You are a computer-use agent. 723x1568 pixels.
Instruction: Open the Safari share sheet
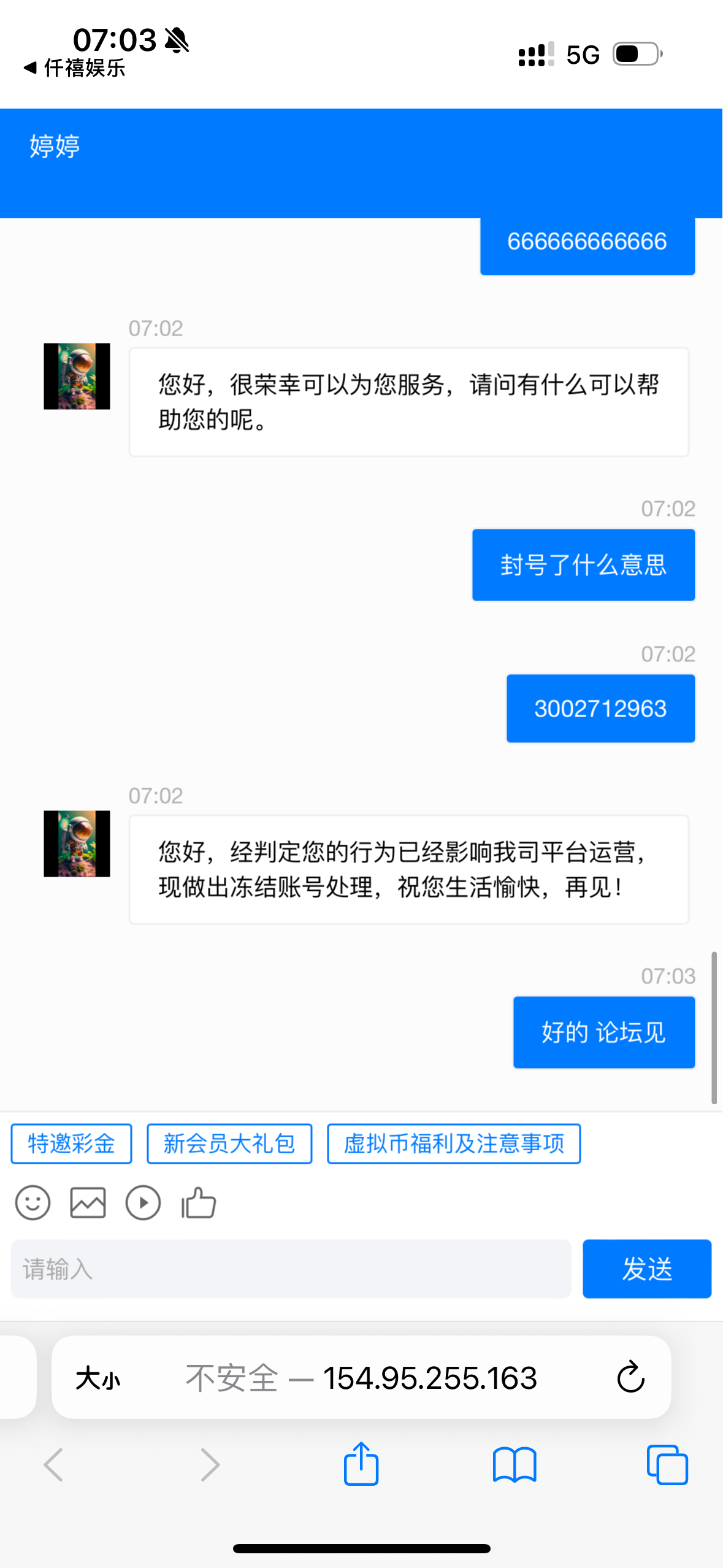[x=361, y=1465]
